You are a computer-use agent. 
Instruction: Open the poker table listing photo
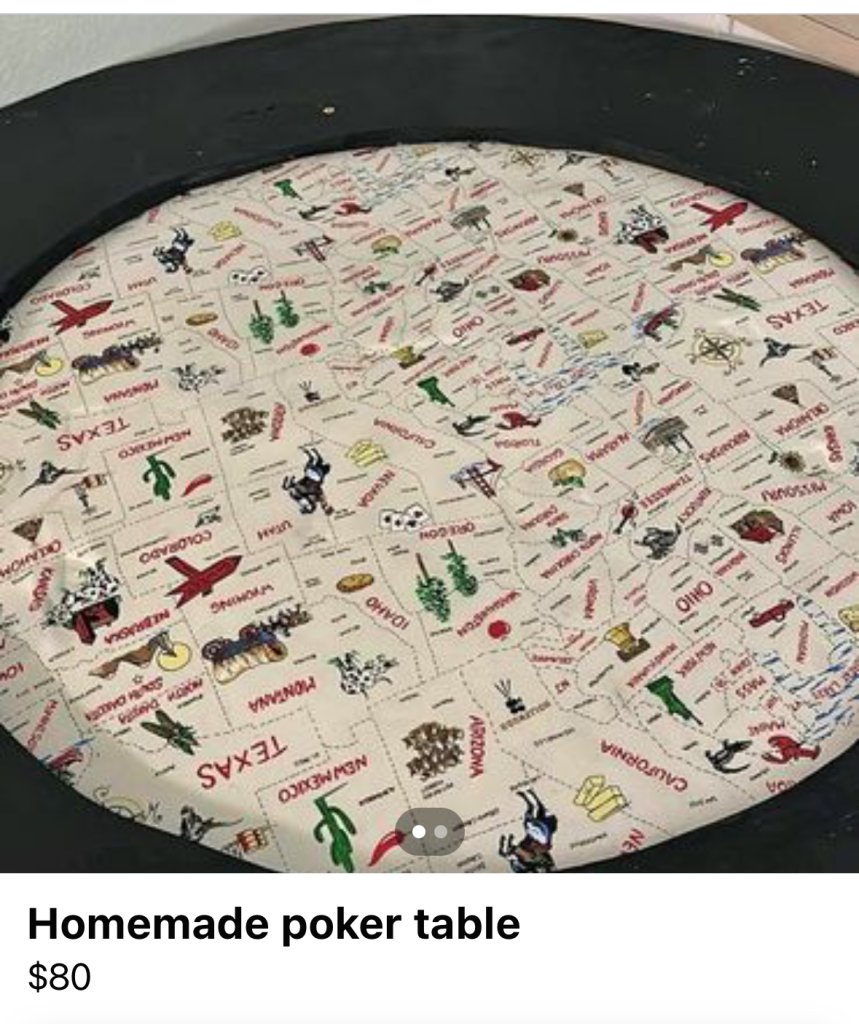(x=429, y=440)
